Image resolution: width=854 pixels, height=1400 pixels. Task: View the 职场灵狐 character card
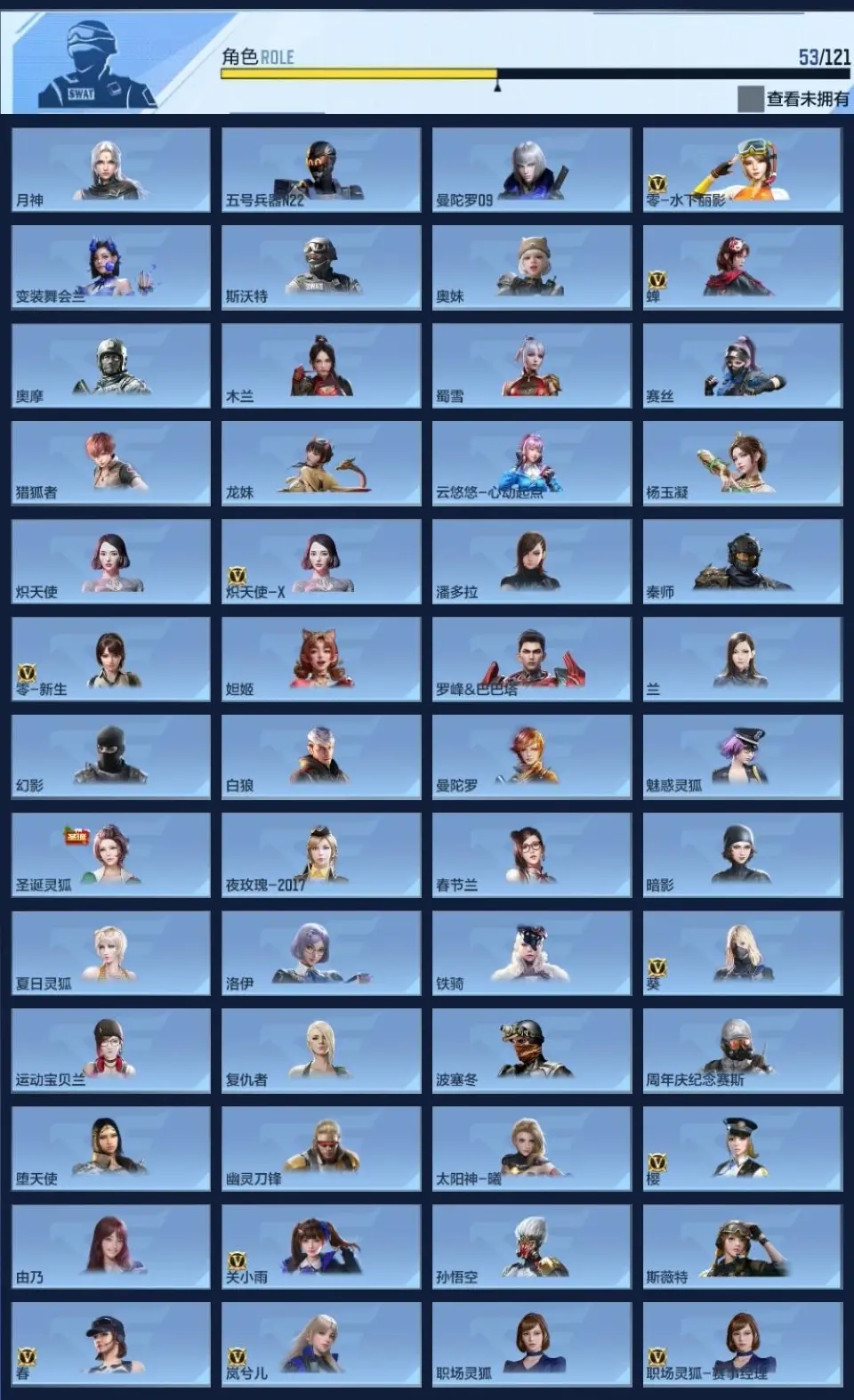click(532, 1345)
